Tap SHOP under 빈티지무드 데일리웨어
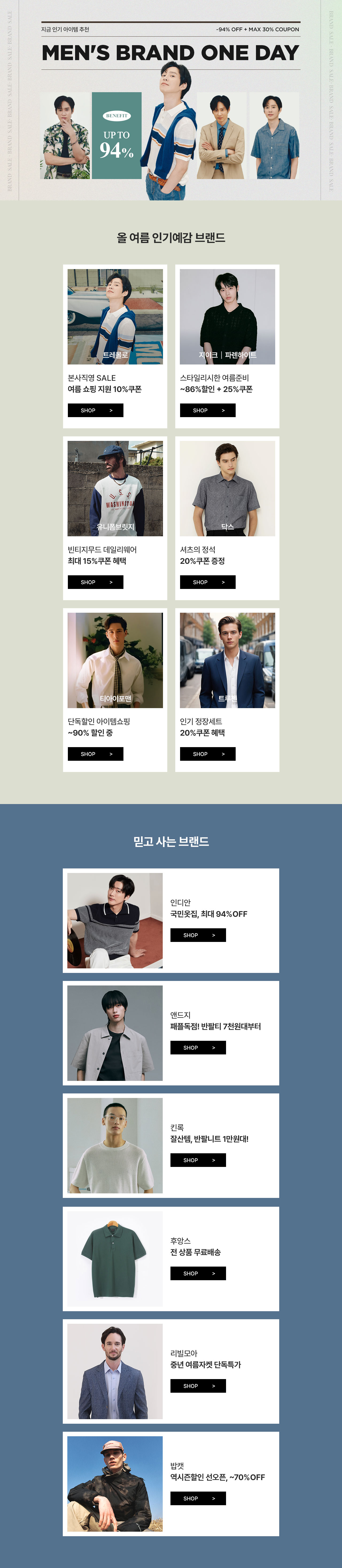Viewport: 342px width, 1568px height. point(96,582)
